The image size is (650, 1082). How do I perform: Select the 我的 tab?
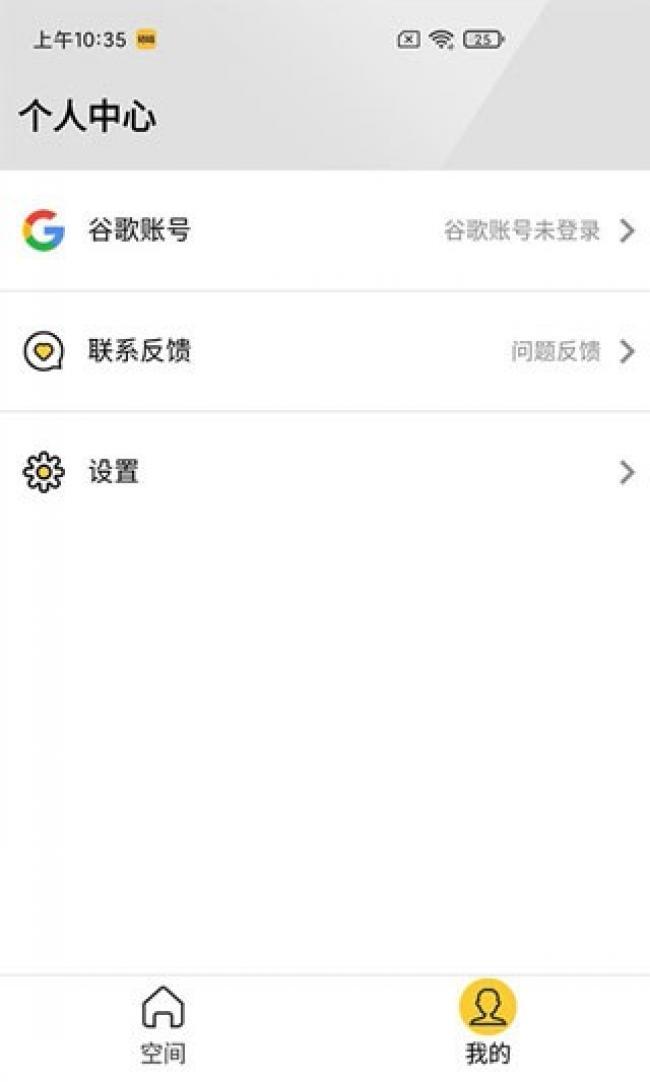pos(487,1025)
